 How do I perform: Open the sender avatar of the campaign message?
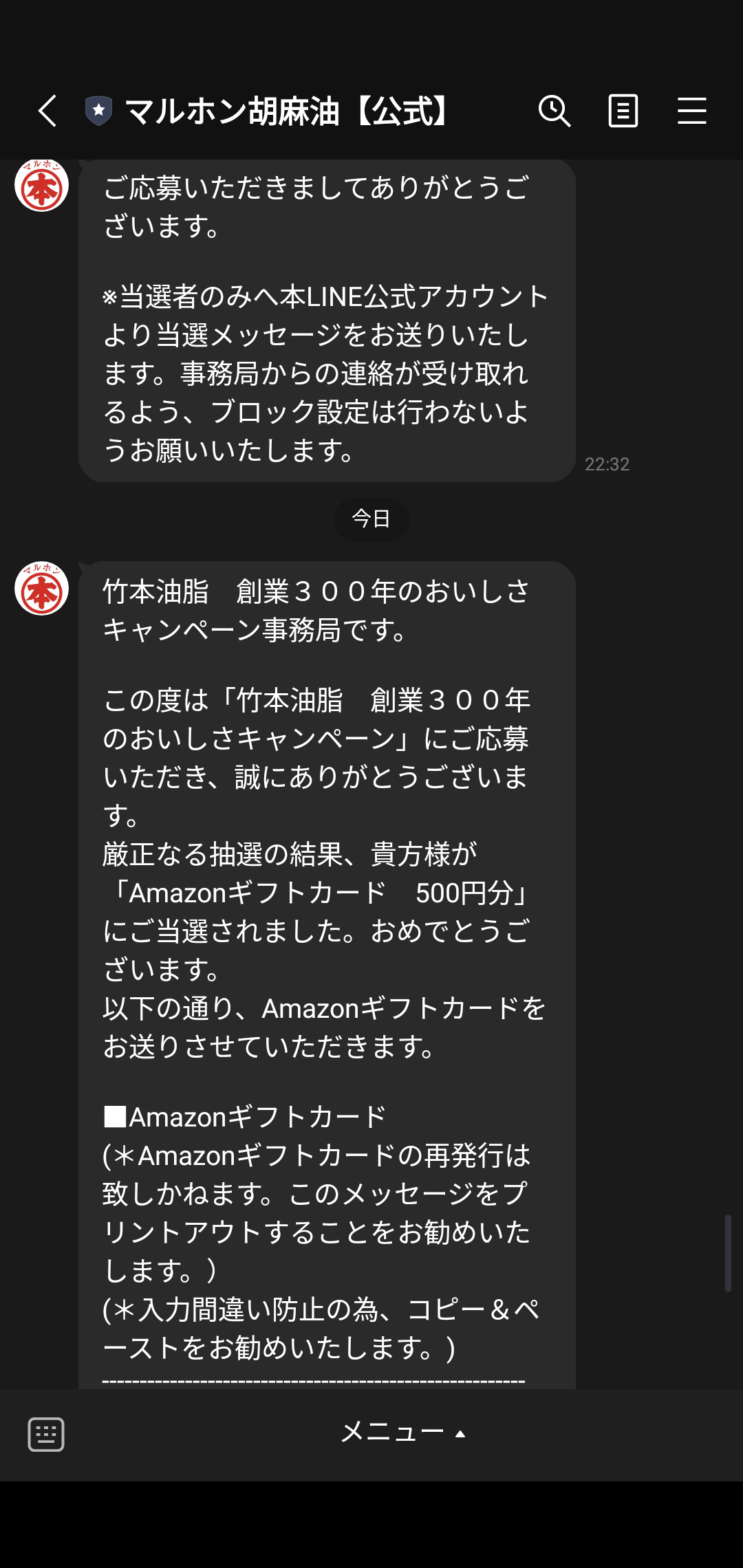42,588
